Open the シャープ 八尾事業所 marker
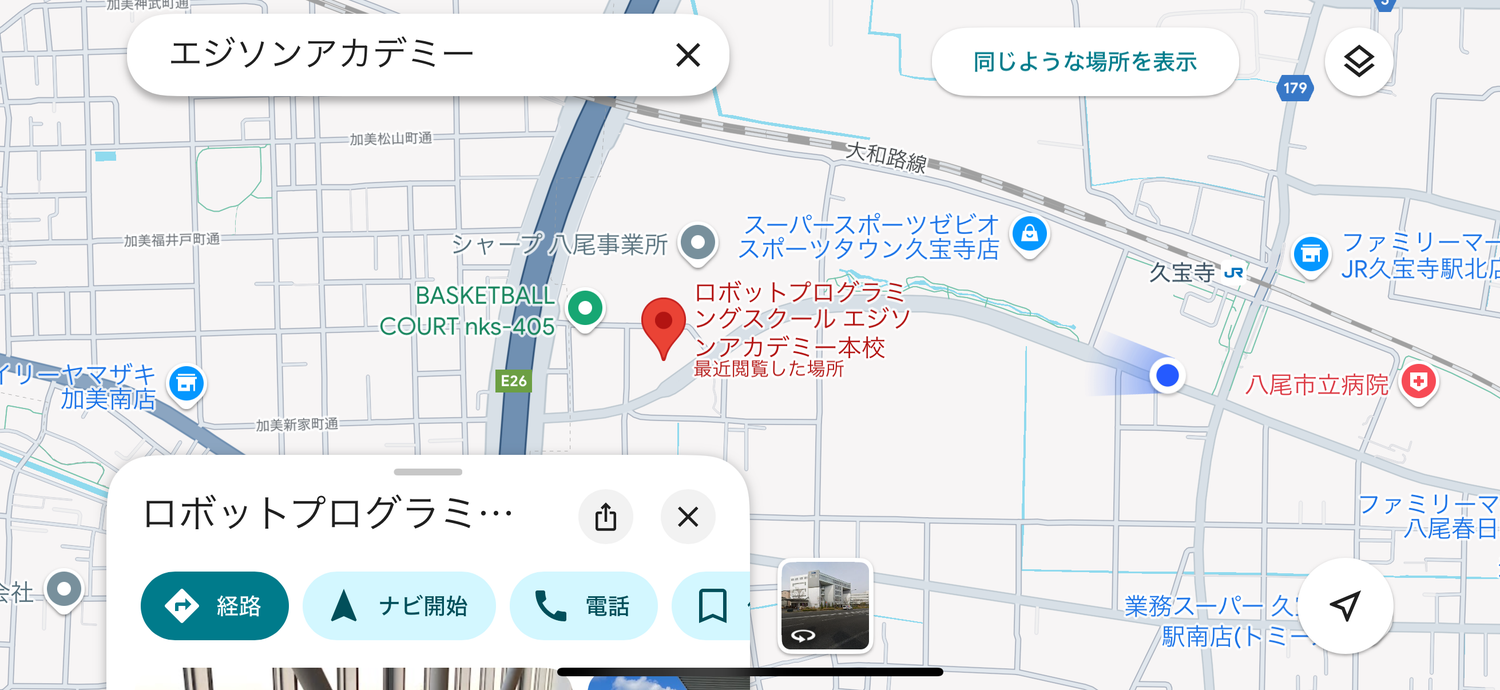Screen dimensions: 1500x690 click(x=698, y=242)
